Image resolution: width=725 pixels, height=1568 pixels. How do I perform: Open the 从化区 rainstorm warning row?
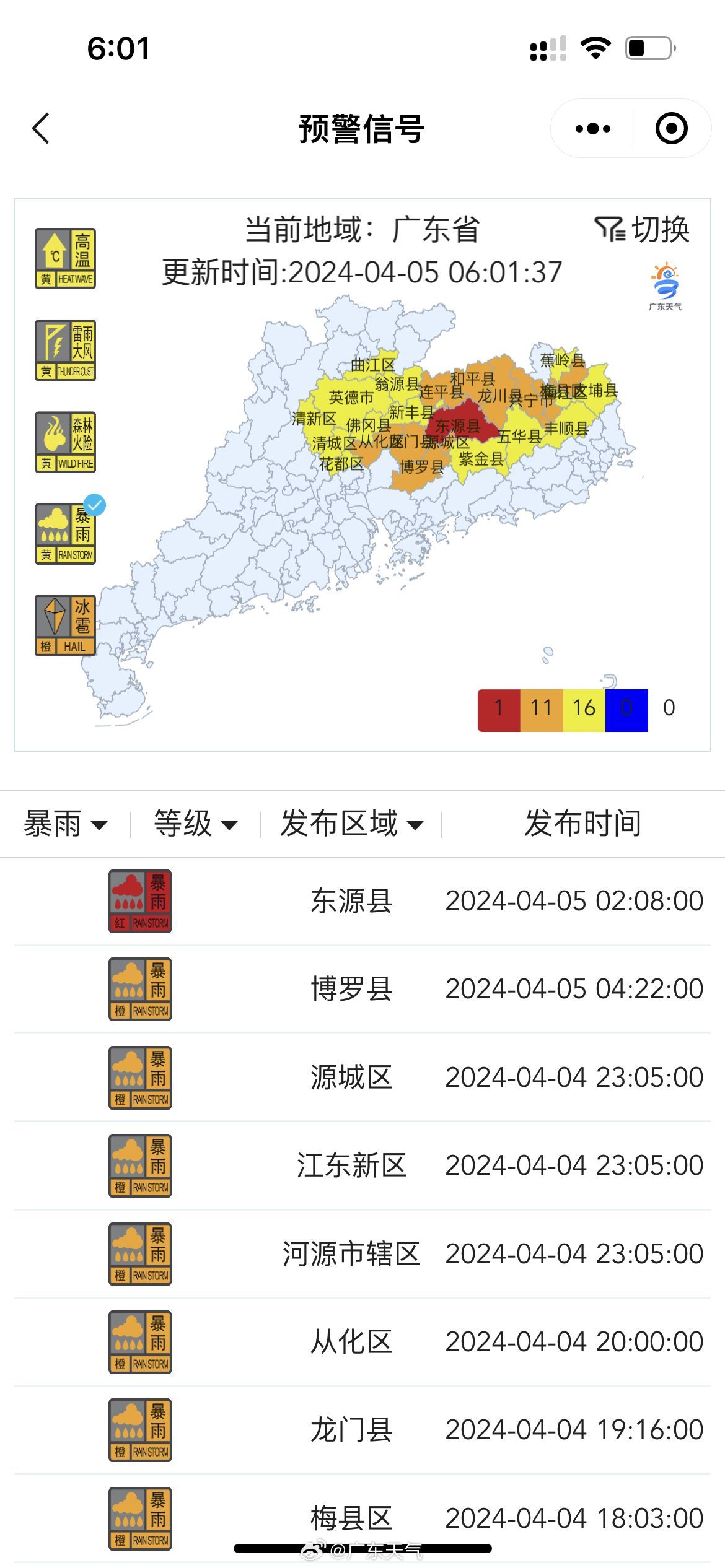362,1342
